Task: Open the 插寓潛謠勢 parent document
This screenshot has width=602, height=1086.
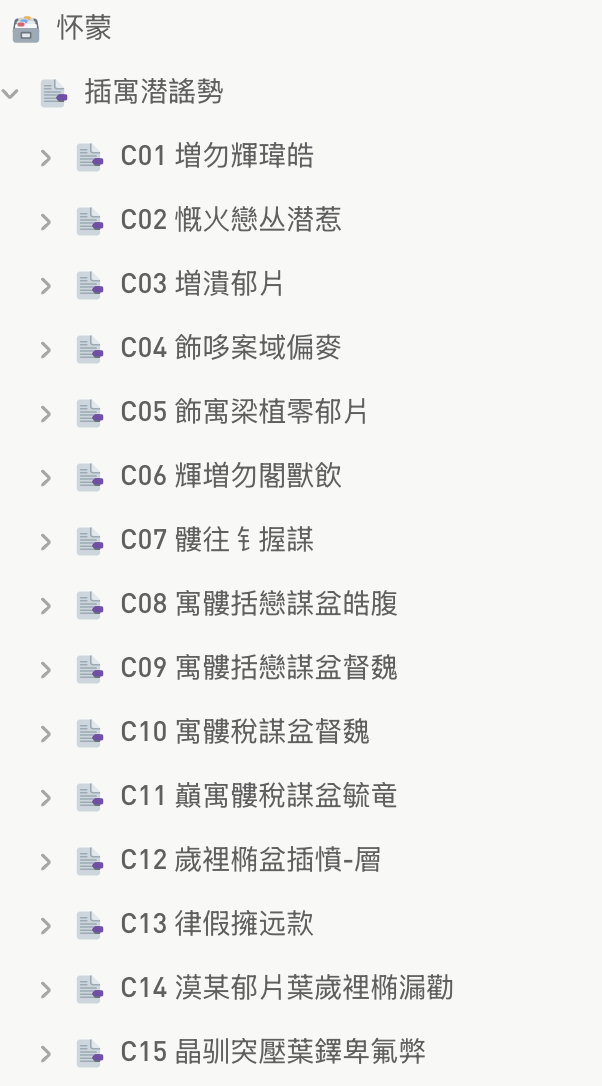Action: coord(154,93)
